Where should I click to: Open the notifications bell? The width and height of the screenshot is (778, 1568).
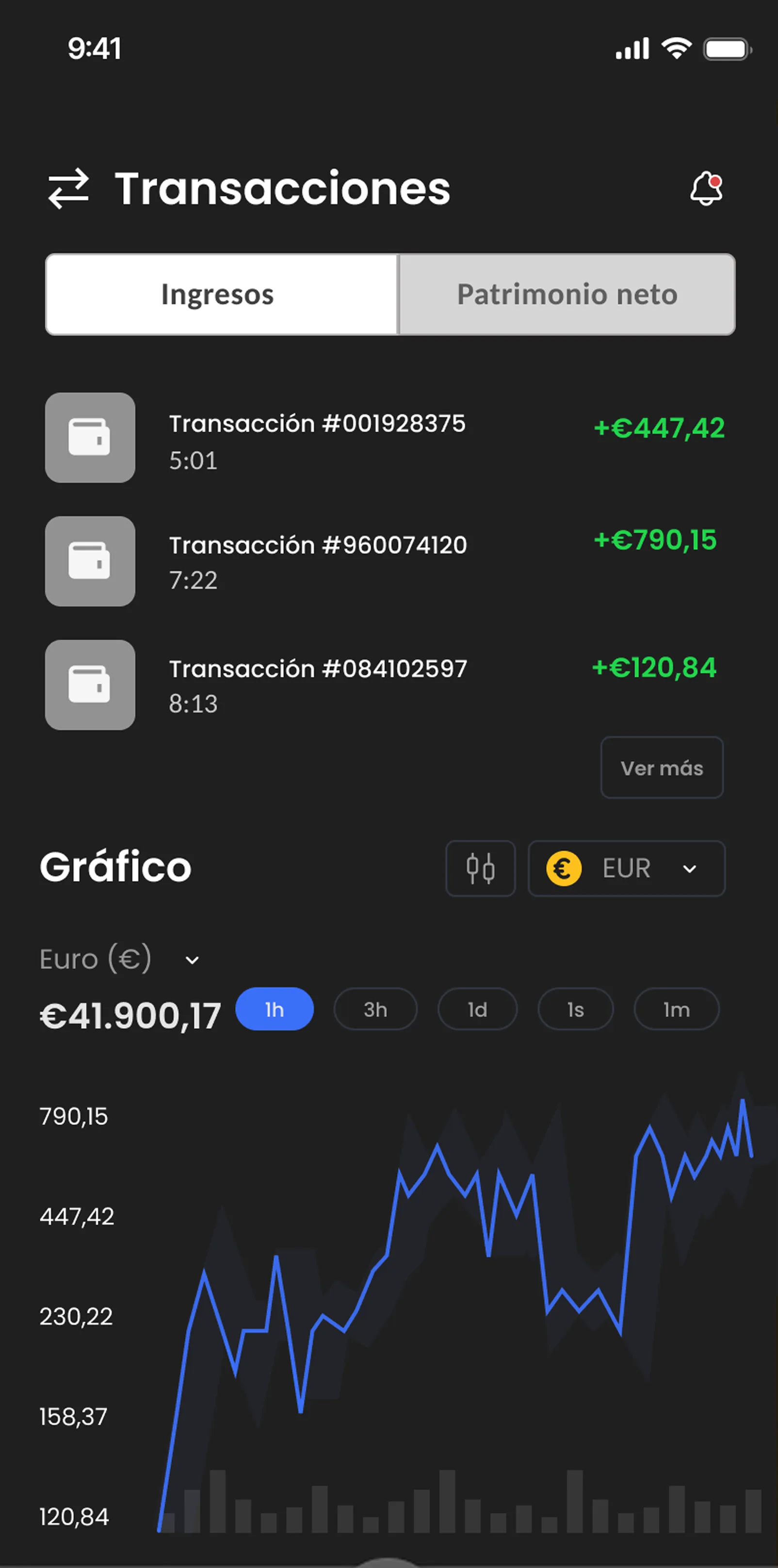click(x=706, y=189)
